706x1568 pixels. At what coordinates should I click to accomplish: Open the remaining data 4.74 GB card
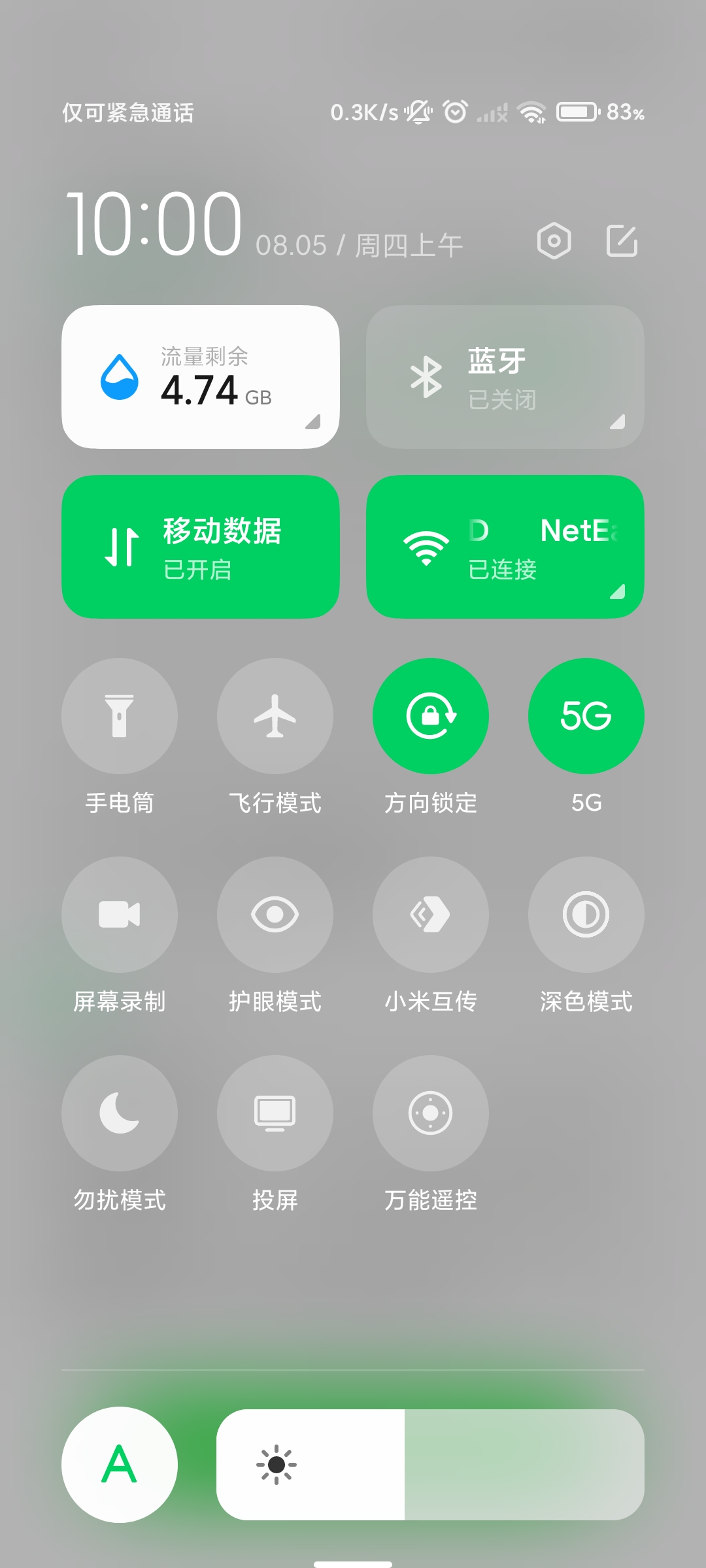(201, 377)
